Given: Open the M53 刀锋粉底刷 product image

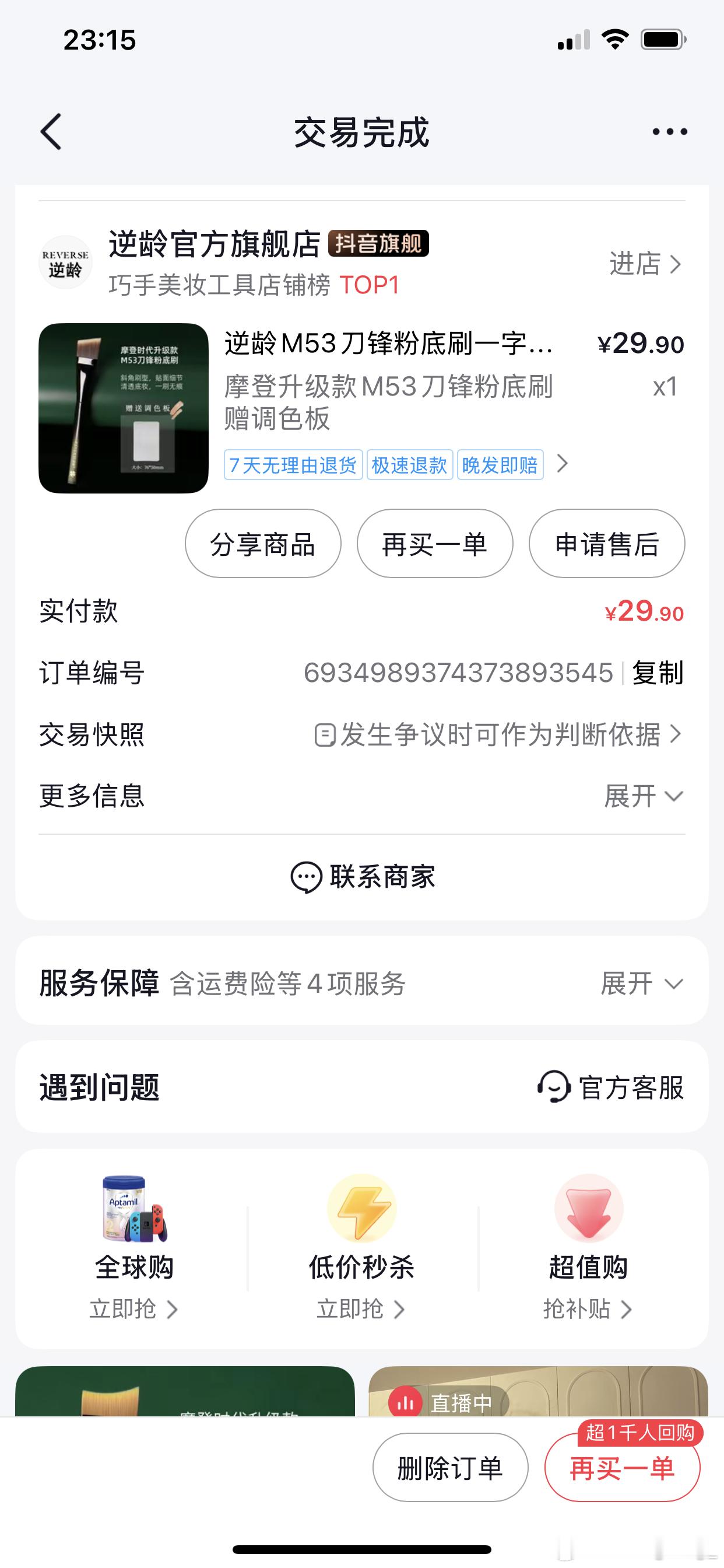Looking at the screenshot, I should point(124,408).
